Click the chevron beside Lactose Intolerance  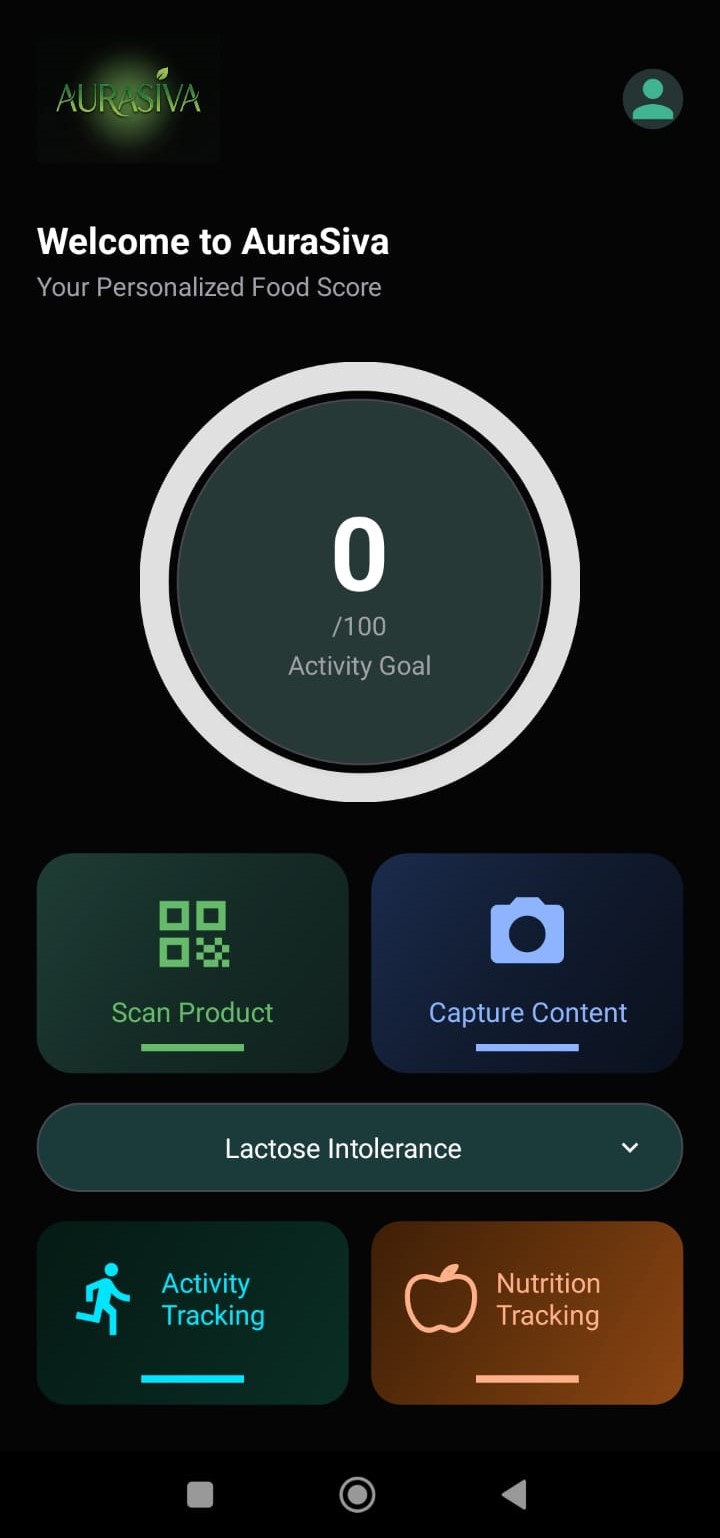pos(630,1147)
